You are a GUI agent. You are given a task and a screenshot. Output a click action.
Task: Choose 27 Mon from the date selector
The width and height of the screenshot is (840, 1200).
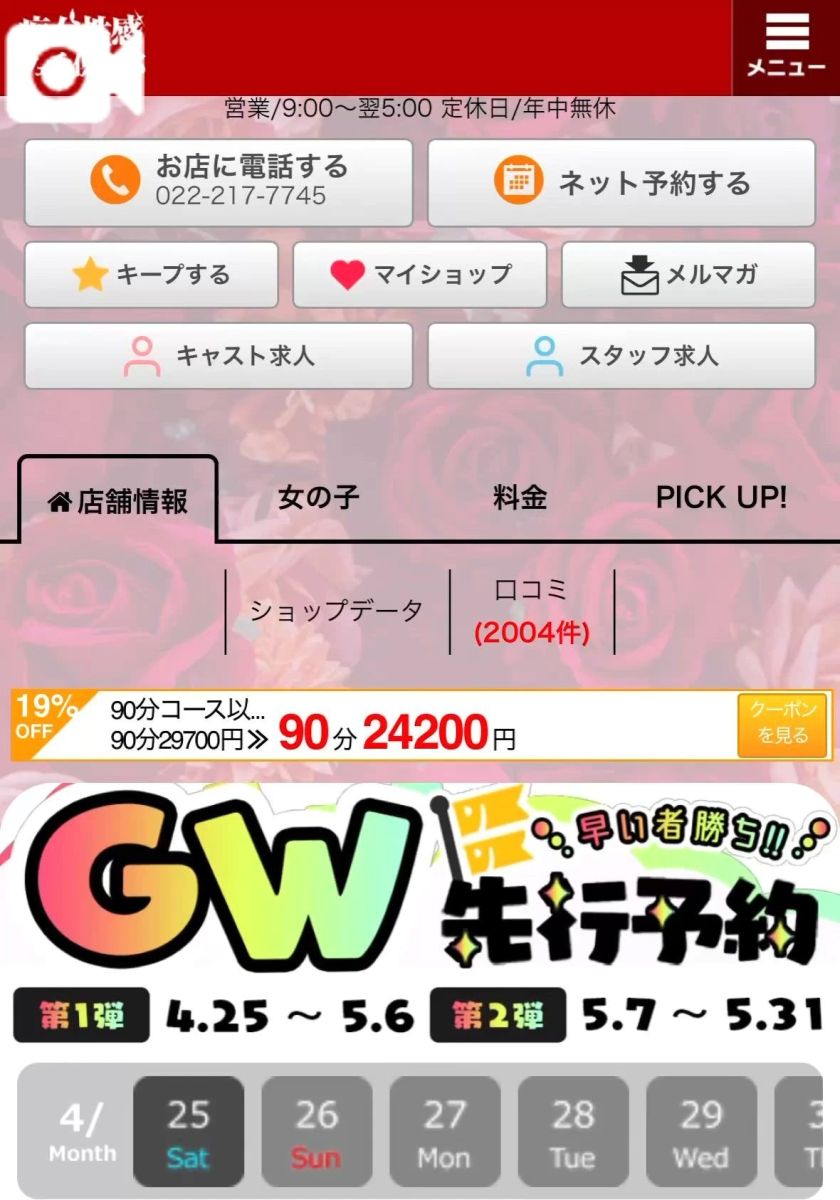tap(444, 1131)
